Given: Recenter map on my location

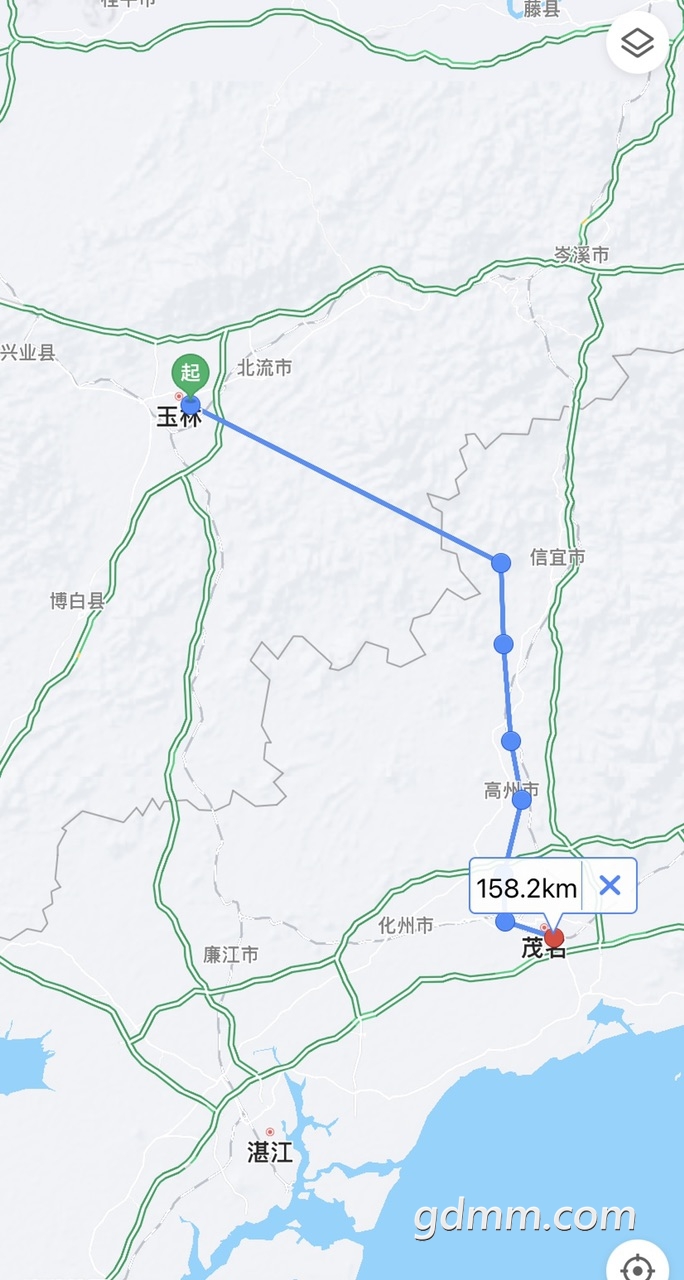Looking at the screenshot, I should tap(637, 1266).
